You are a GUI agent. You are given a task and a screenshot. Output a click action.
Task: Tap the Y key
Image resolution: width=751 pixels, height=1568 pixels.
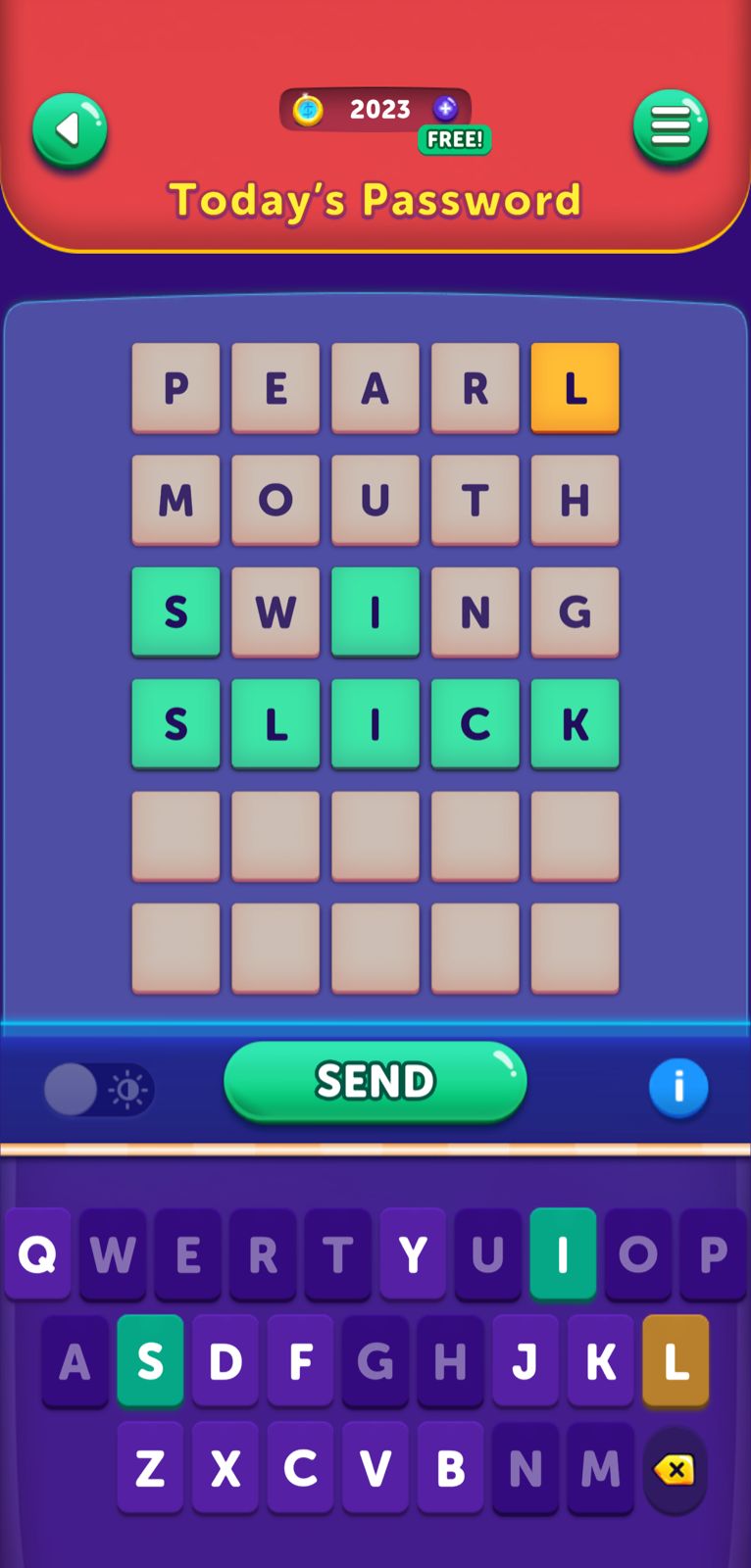click(x=413, y=1253)
